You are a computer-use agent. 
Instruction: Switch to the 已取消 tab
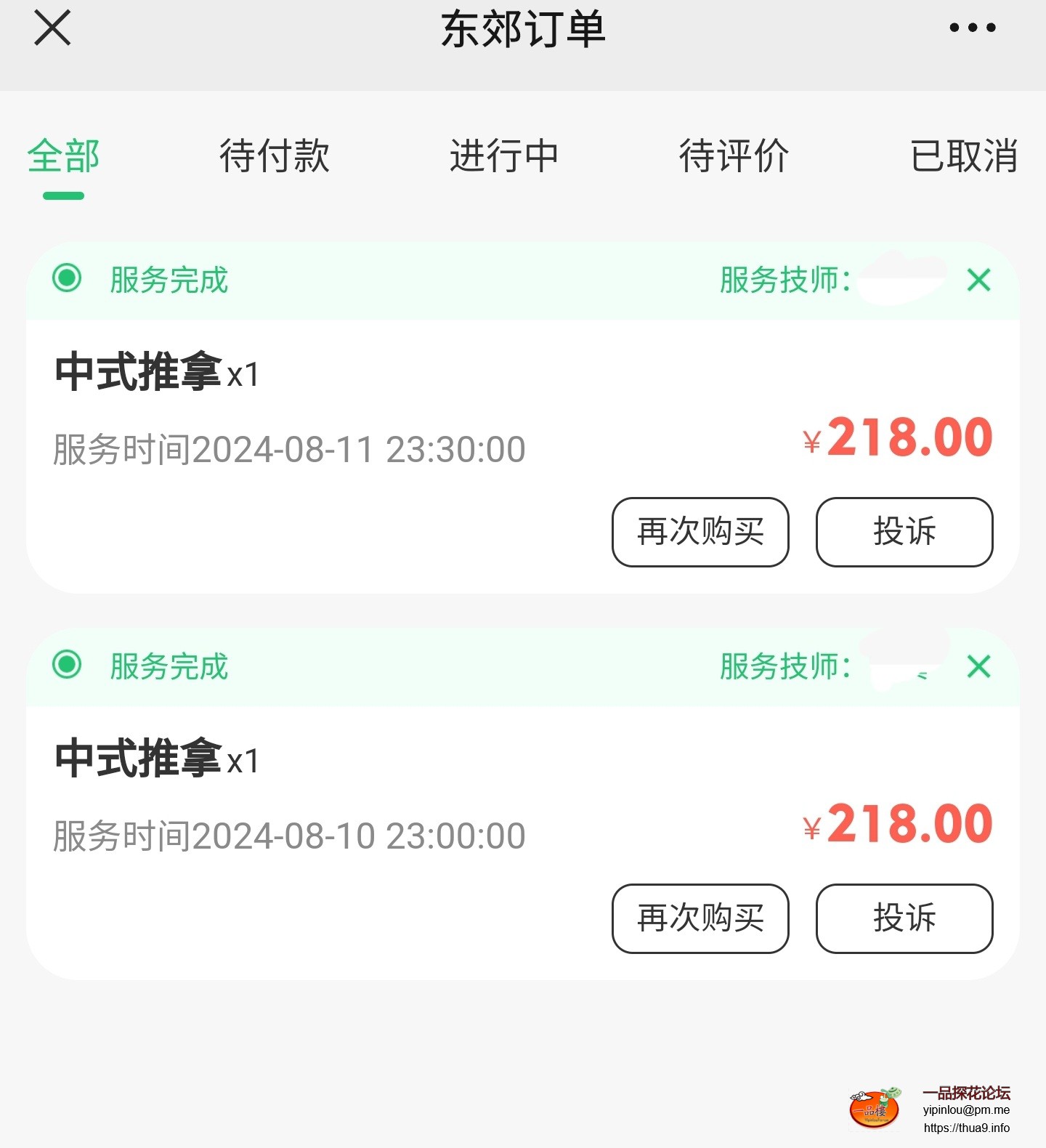pos(964,156)
